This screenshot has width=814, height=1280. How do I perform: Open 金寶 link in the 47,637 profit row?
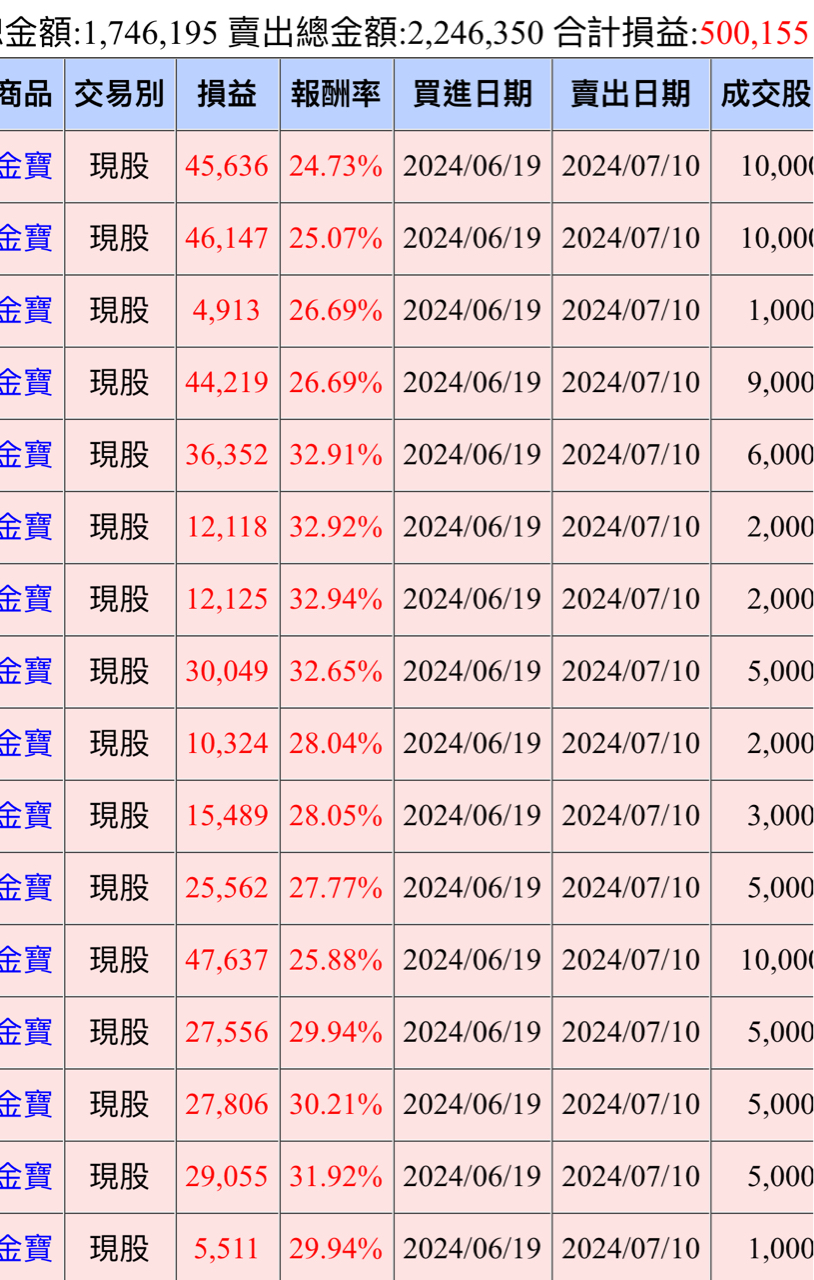click(x=25, y=960)
